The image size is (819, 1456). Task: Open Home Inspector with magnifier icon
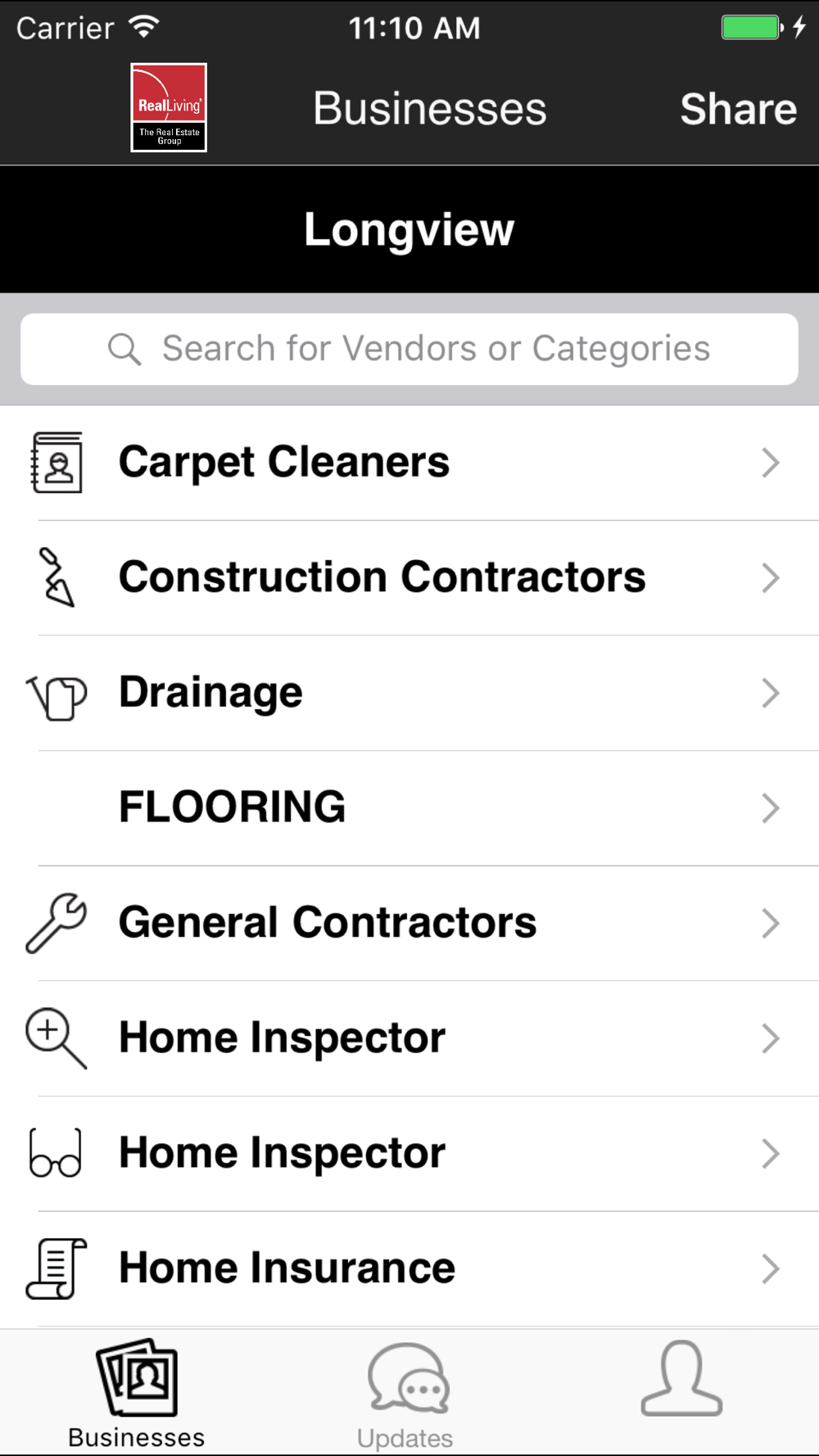(409, 1038)
